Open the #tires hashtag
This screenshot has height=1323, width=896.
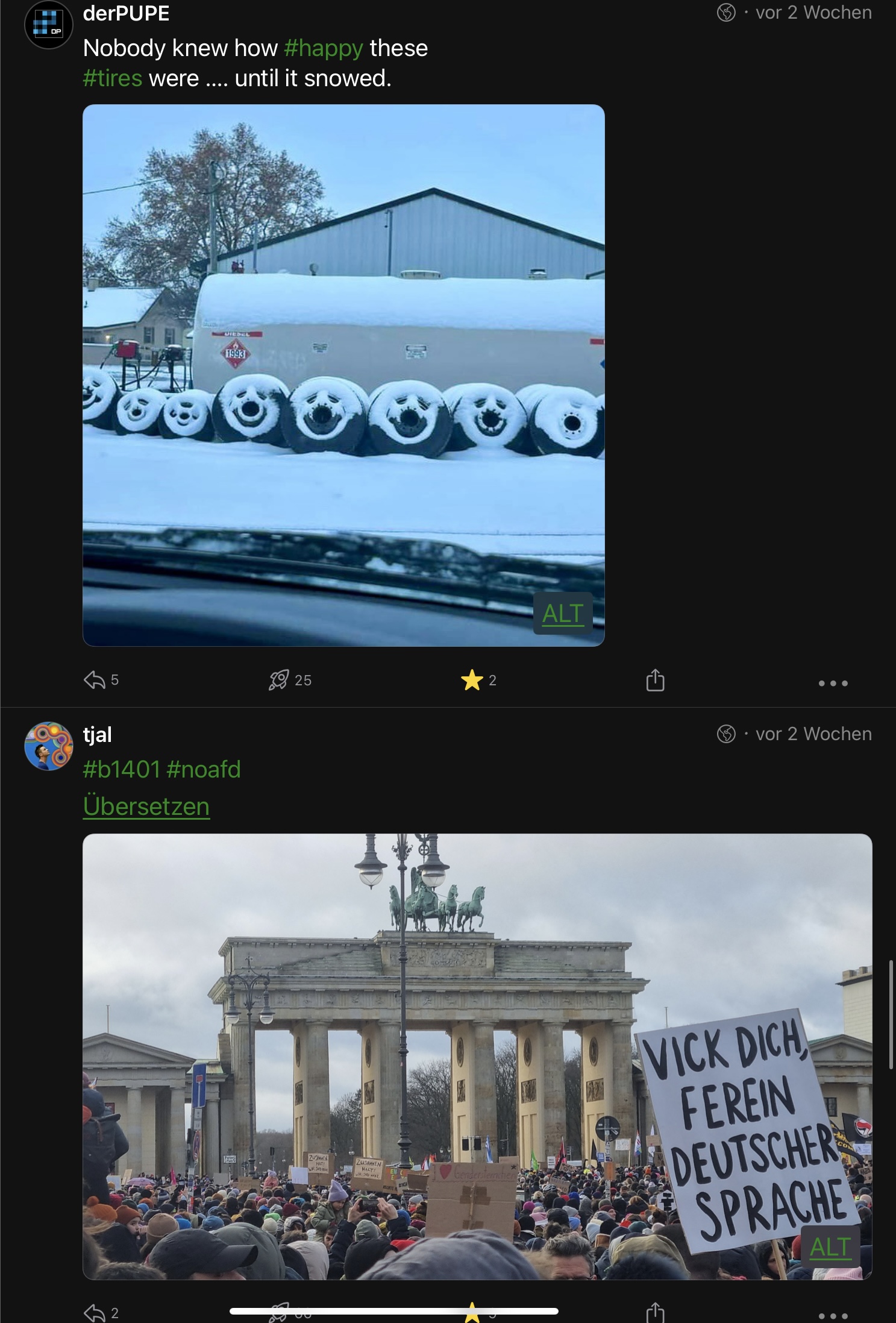(x=112, y=78)
